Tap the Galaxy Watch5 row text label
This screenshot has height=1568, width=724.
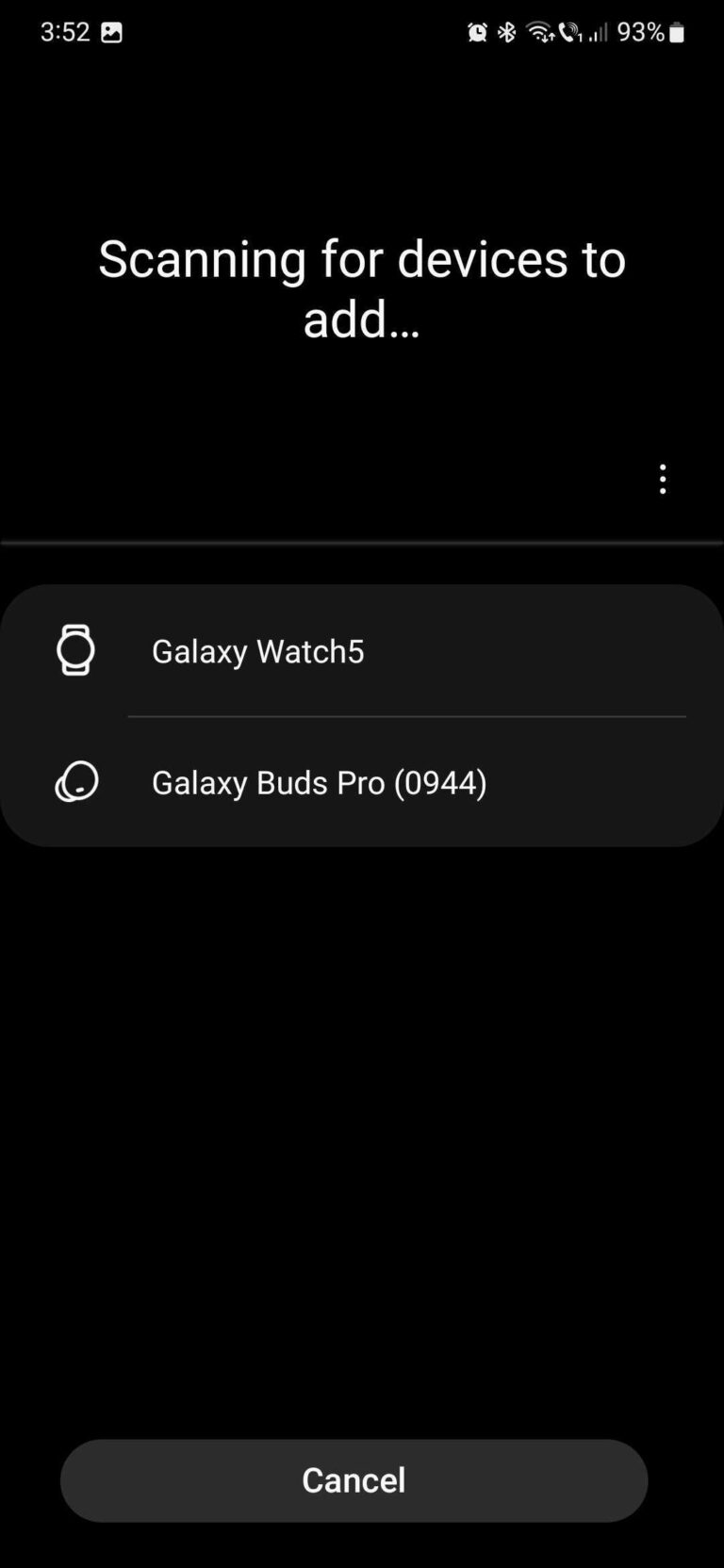[257, 650]
